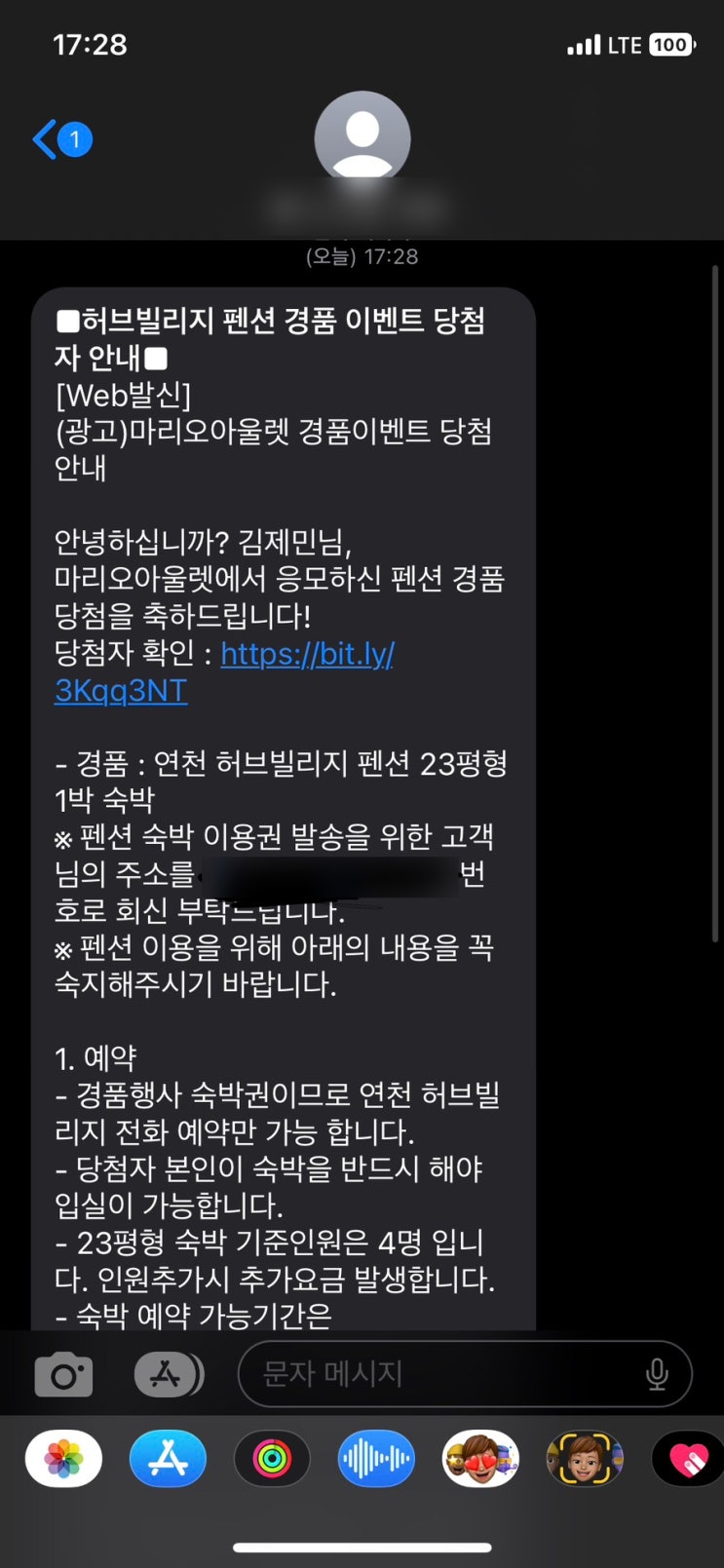724x1568 pixels.
Task: Open the Memoji stickers with heart eyes
Action: click(480, 1458)
